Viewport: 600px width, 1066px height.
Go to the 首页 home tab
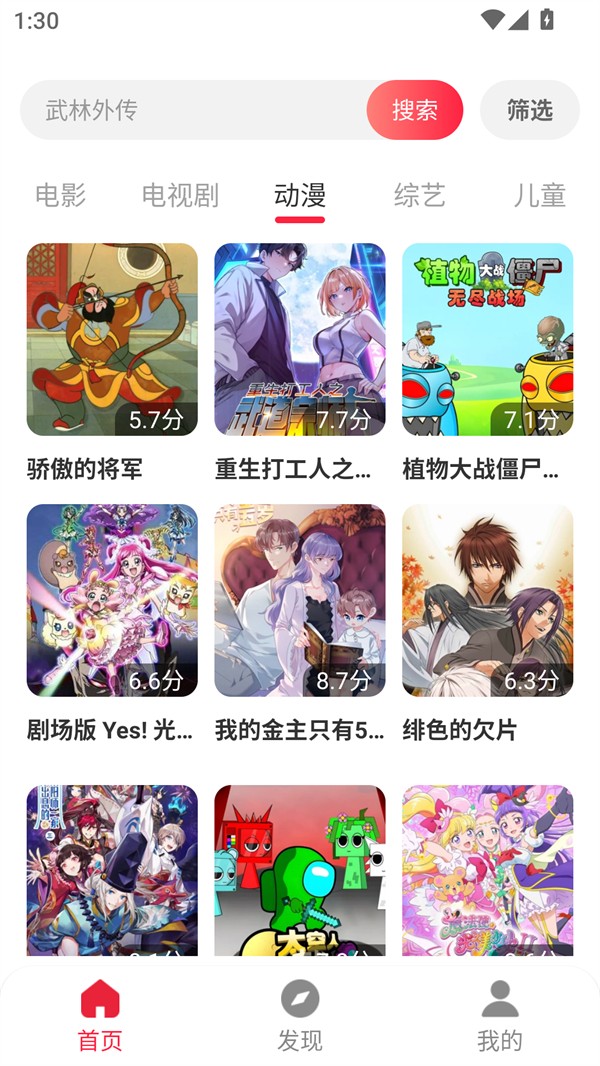pyautogui.click(x=100, y=1015)
